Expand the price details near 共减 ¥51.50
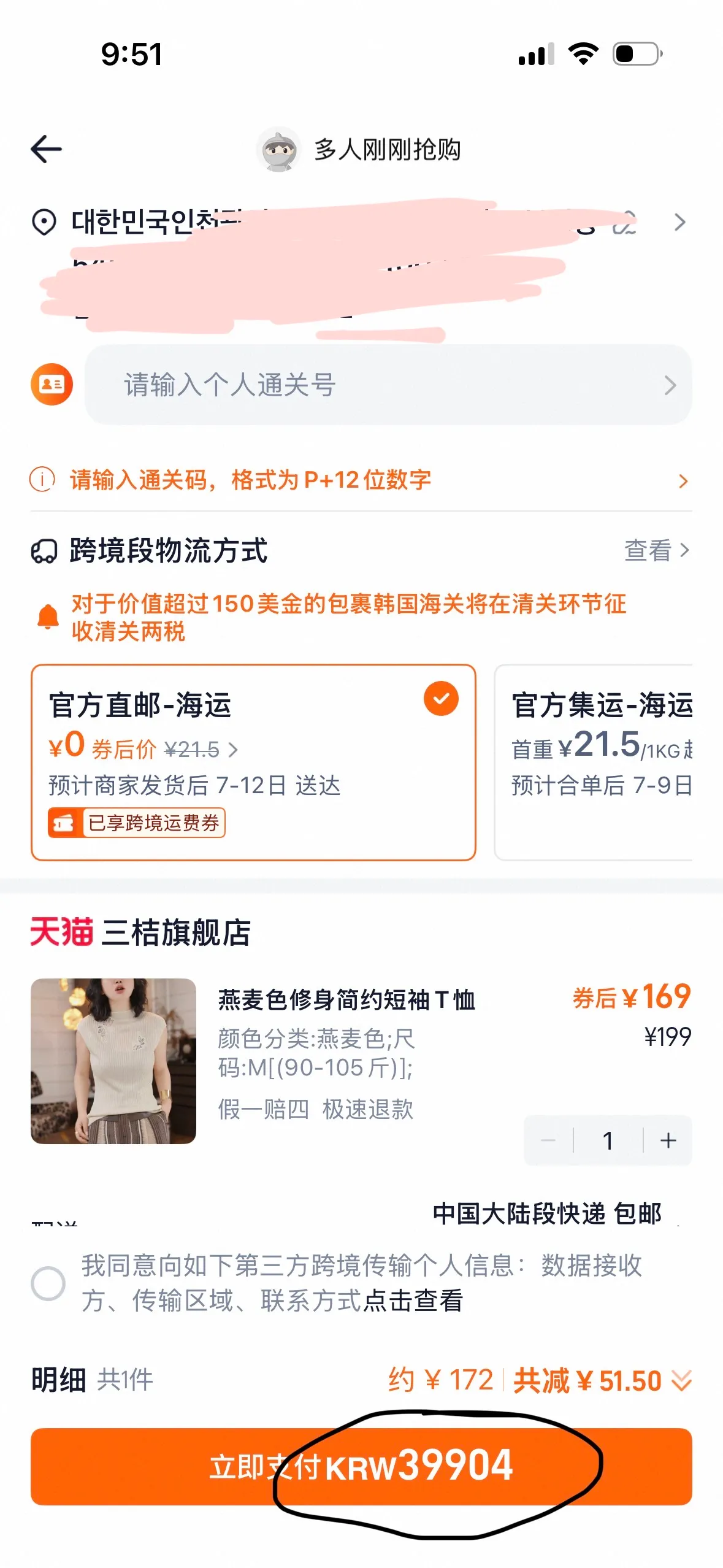The height and width of the screenshot is (1568, 723). [681, 1381]
